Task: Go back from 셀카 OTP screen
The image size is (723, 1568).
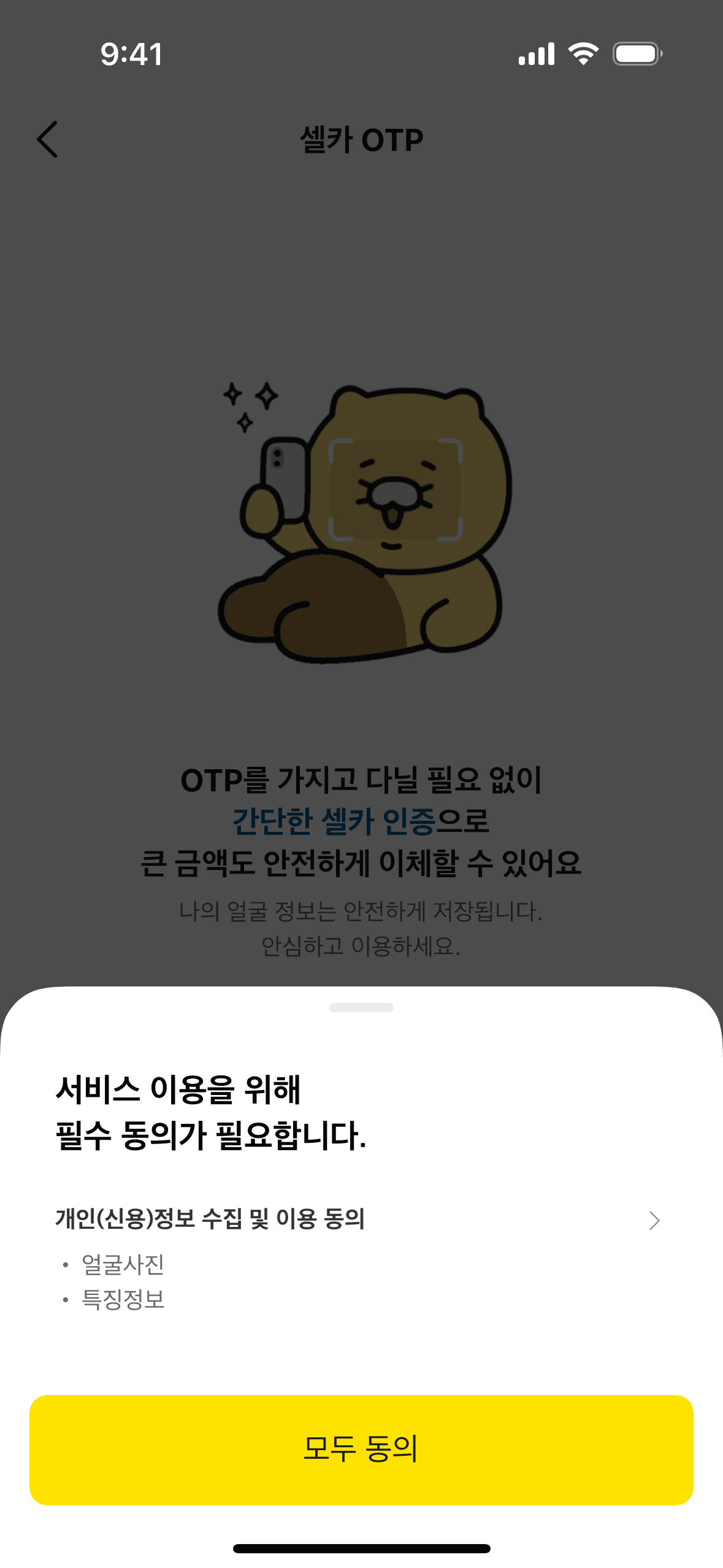Action: pos(47,139)
